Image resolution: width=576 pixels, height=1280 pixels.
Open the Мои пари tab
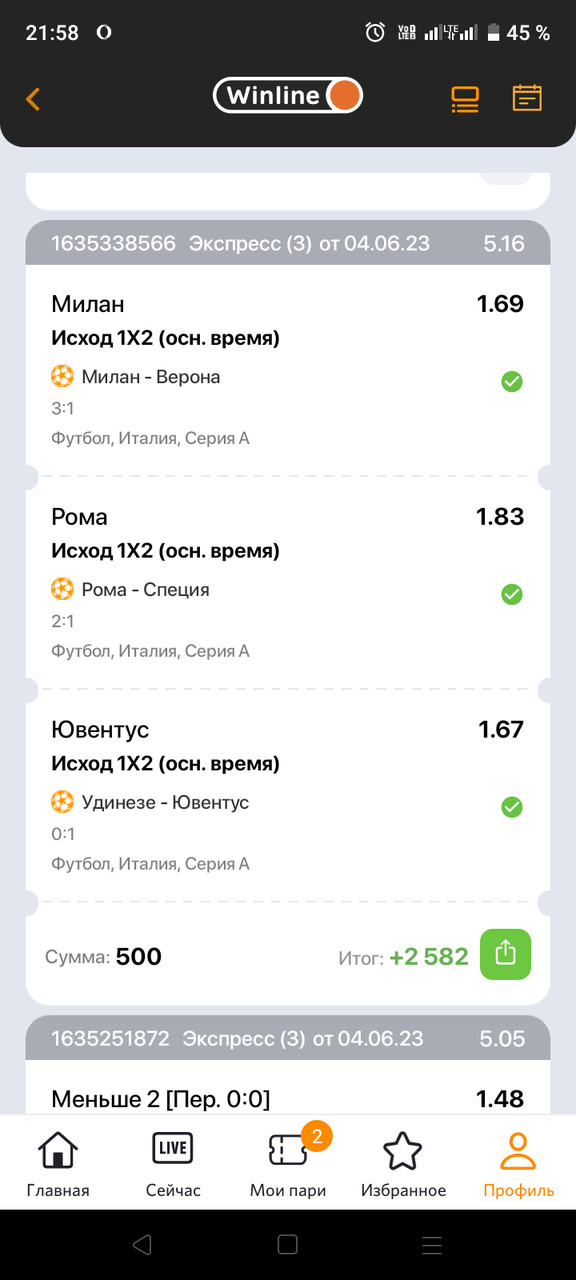click(288, 1163)
